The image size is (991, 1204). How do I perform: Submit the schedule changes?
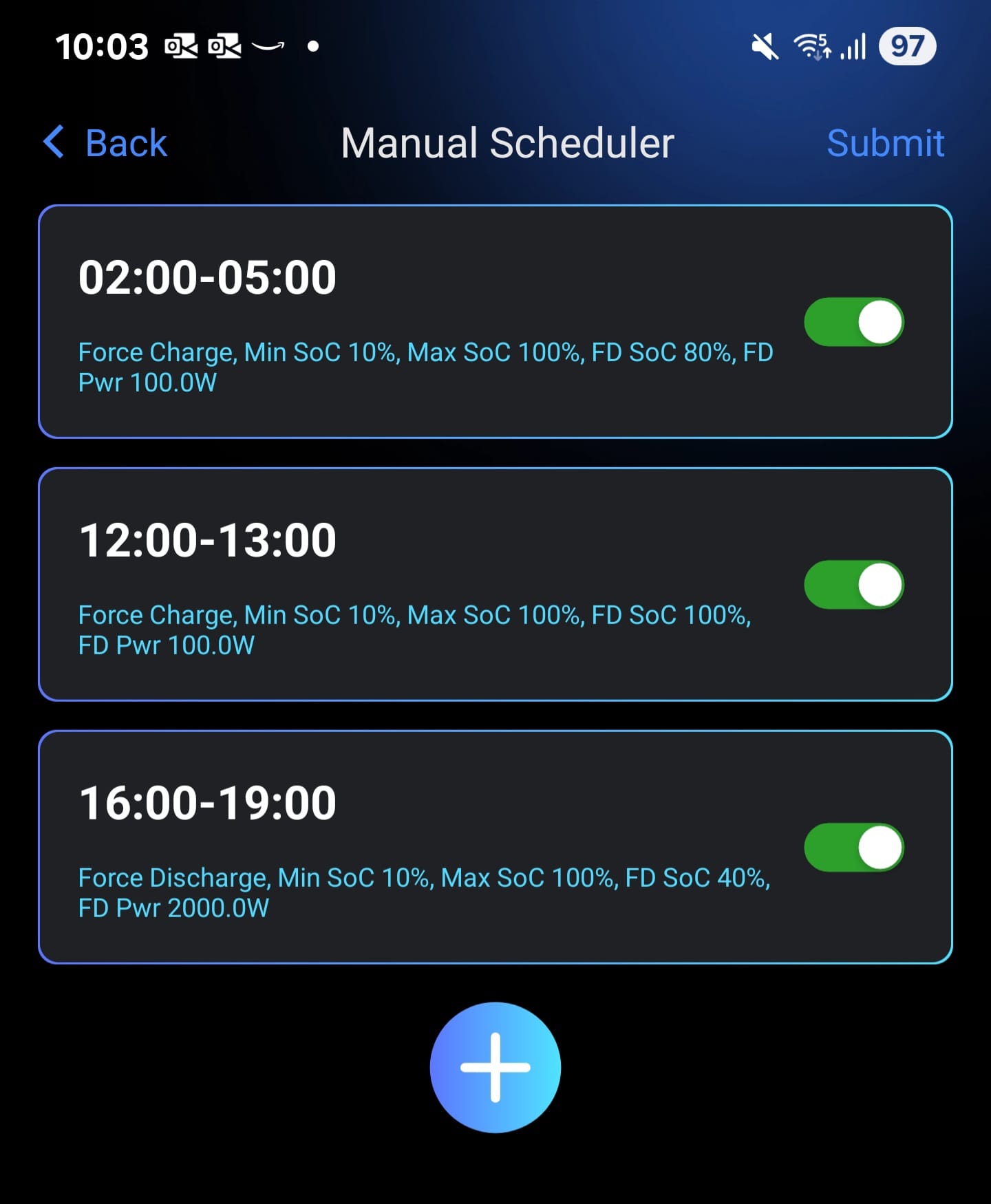885,143
